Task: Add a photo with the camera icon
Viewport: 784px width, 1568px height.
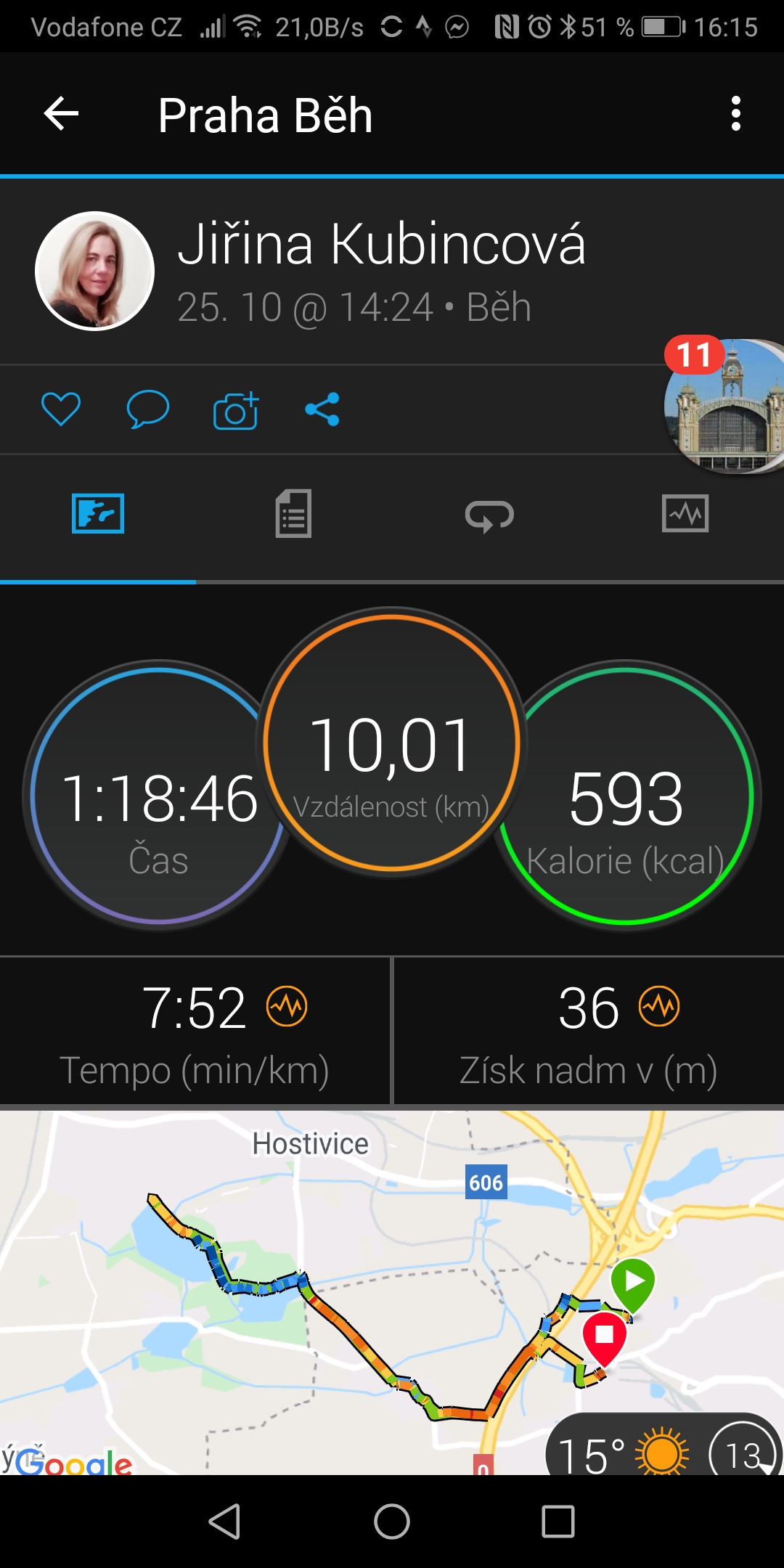Action: [236, 410]
